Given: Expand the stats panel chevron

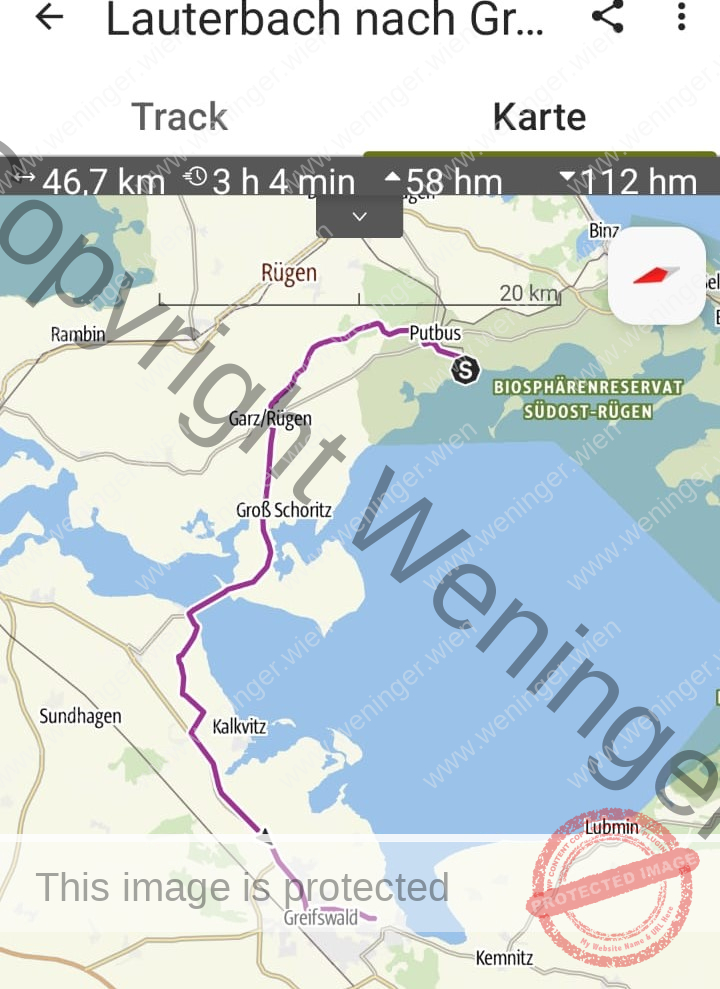Looking at the screenshot, I should 360,217.
